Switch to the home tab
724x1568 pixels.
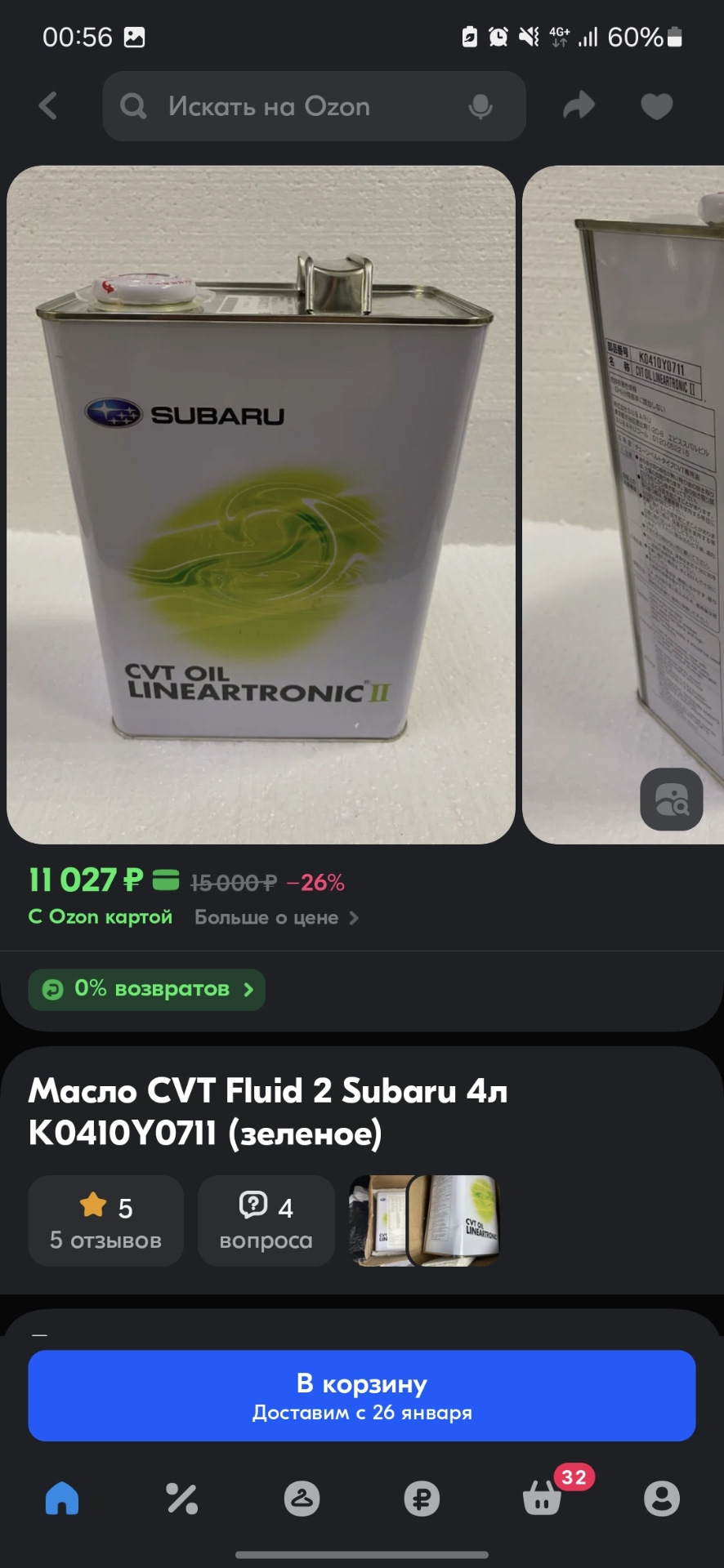click(62, 1499)
